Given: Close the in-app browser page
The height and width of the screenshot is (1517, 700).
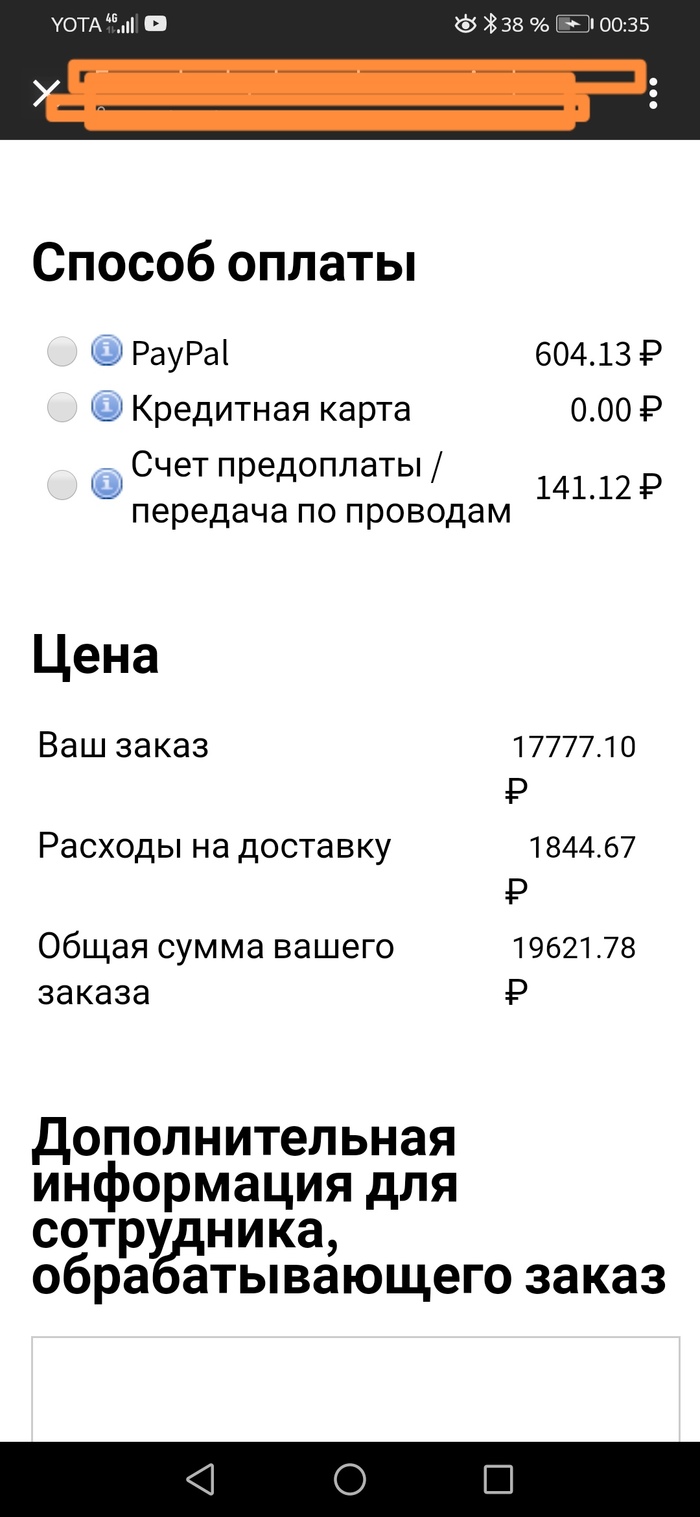Looking at the screenshot, I should coord(45,93).
